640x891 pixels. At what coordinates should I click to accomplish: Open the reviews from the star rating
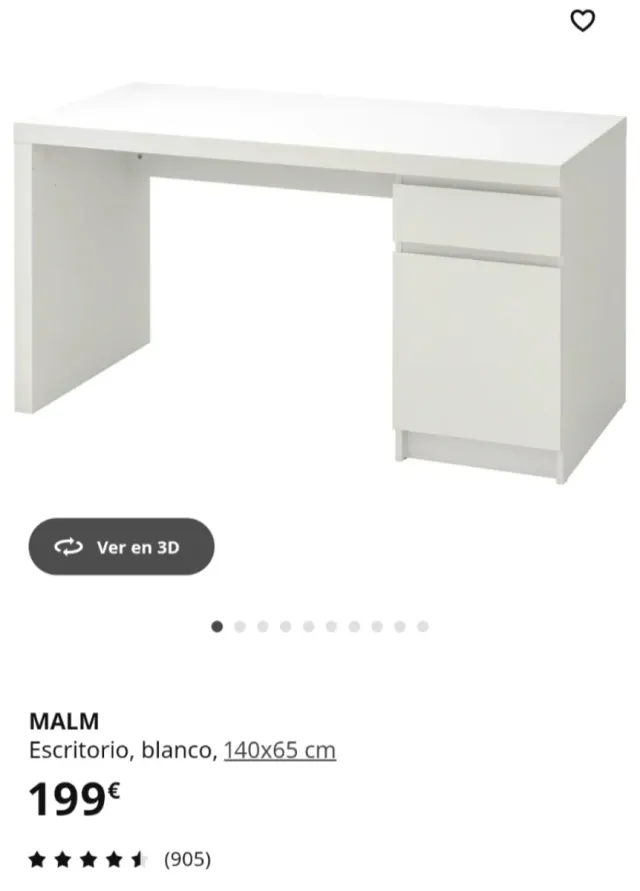tap(119, 859)
